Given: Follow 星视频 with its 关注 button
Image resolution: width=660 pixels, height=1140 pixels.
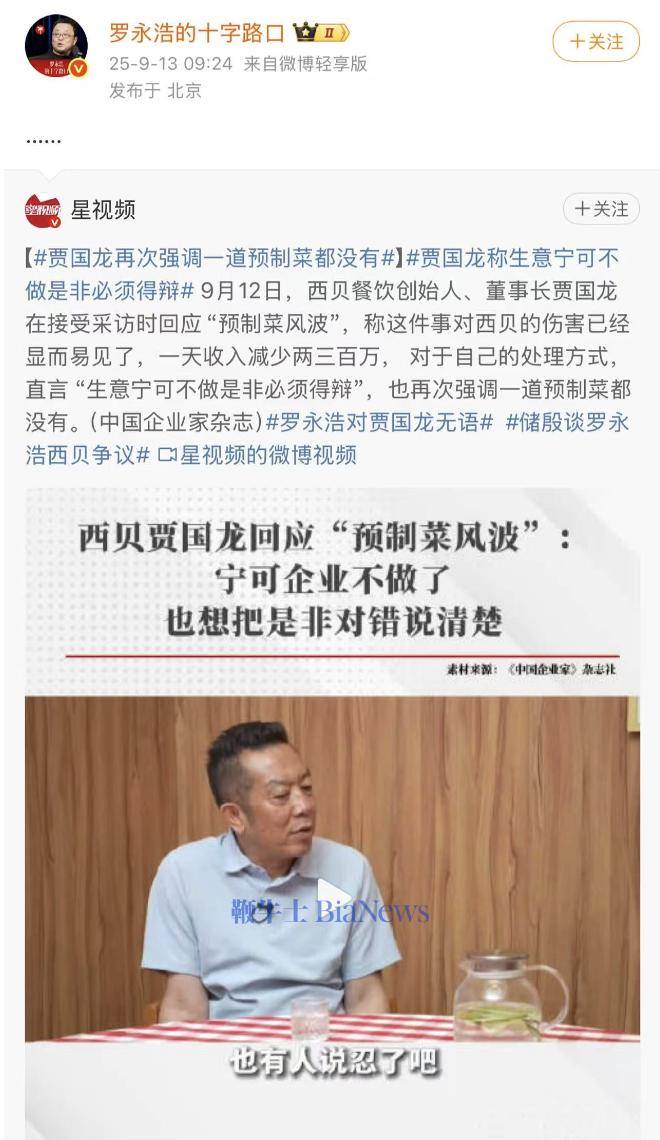Looking at the screenshot, I should [x=600, y=209].
